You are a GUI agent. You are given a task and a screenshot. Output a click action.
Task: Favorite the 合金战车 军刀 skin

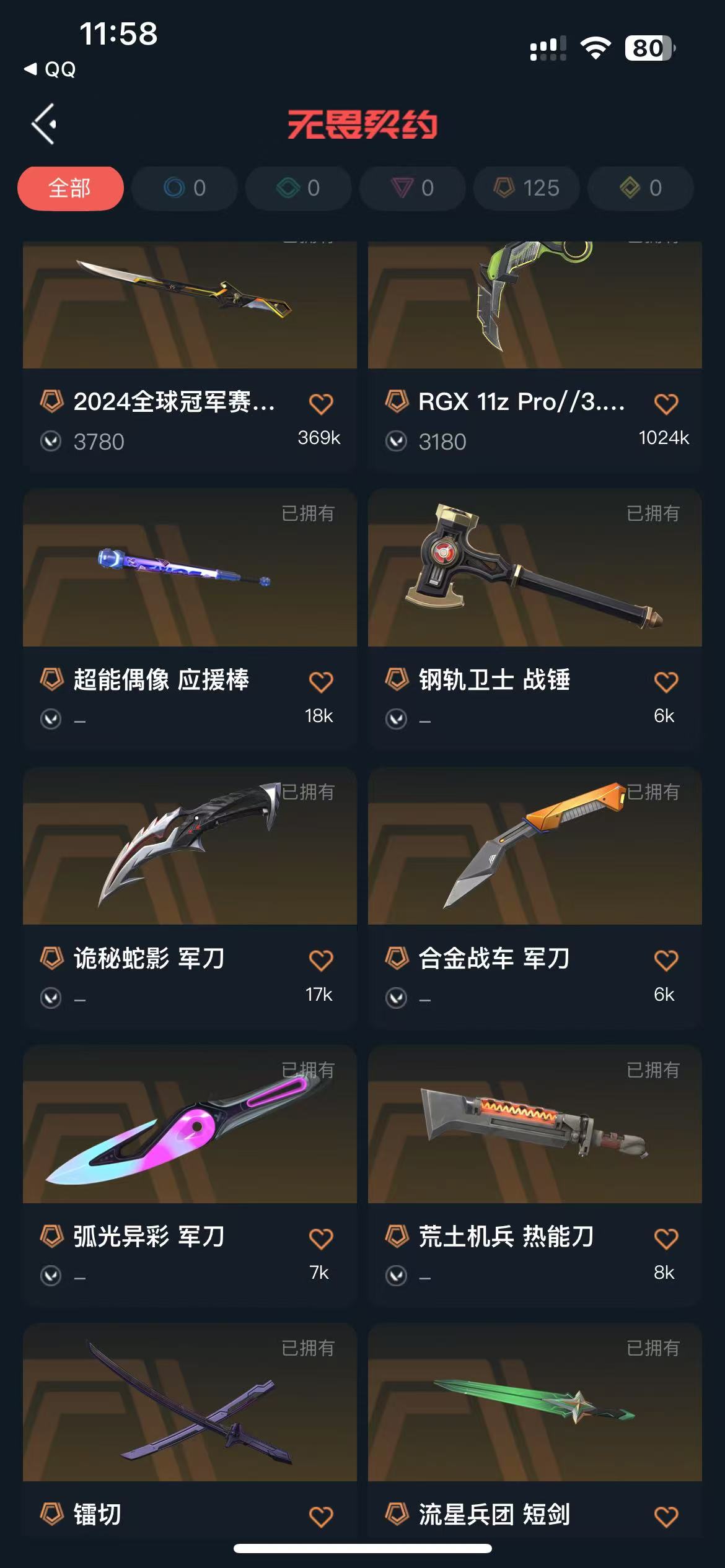coord(666,960)
